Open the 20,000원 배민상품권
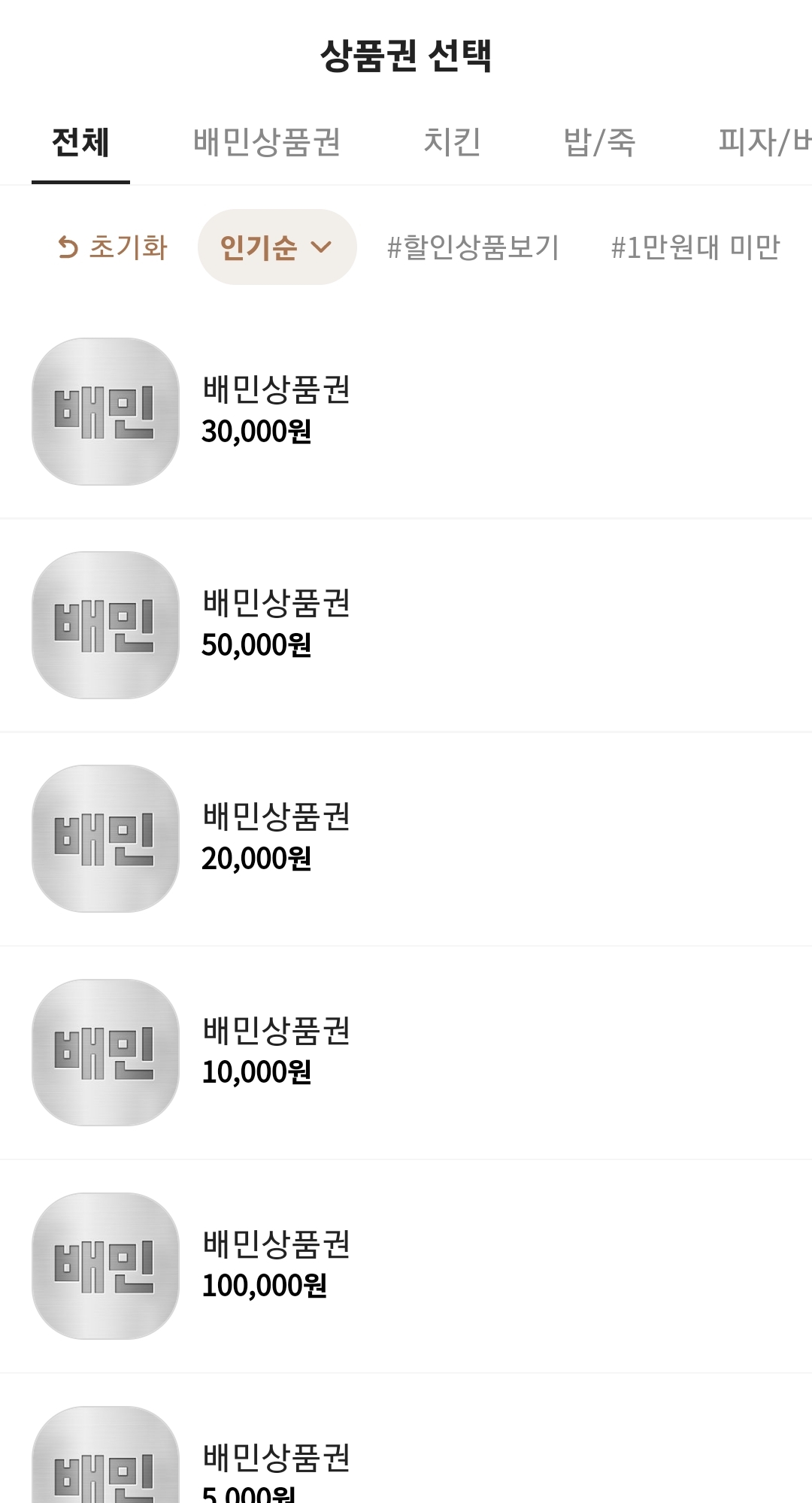 [x=406, y=838]
